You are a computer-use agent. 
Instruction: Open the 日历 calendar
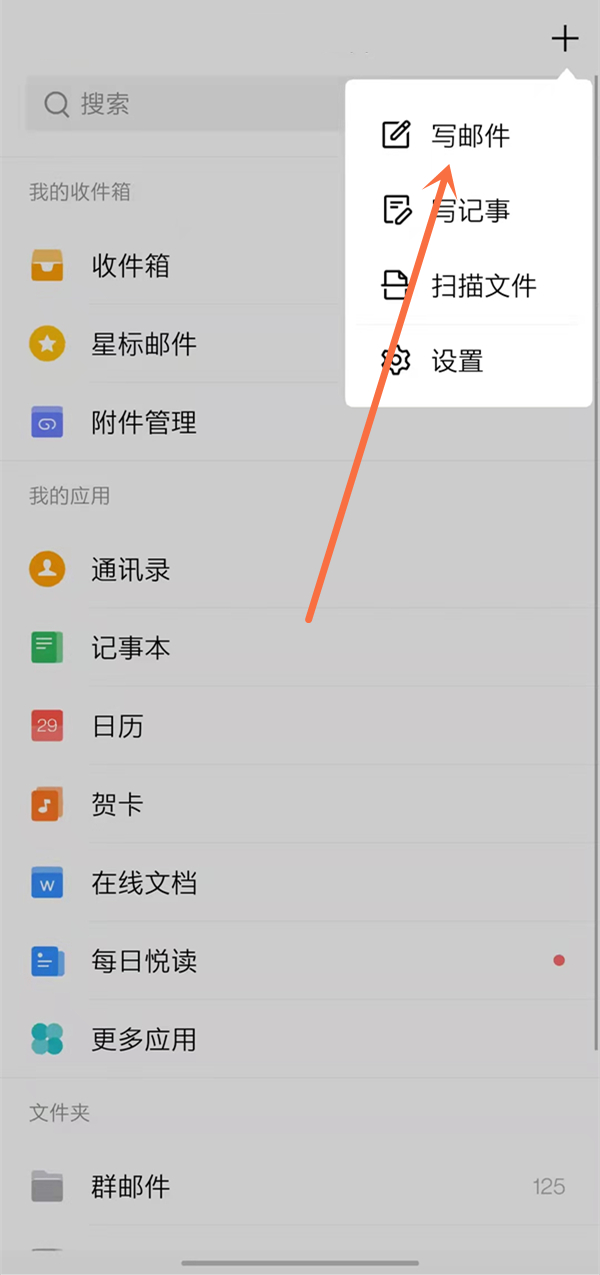pos(117,726)
